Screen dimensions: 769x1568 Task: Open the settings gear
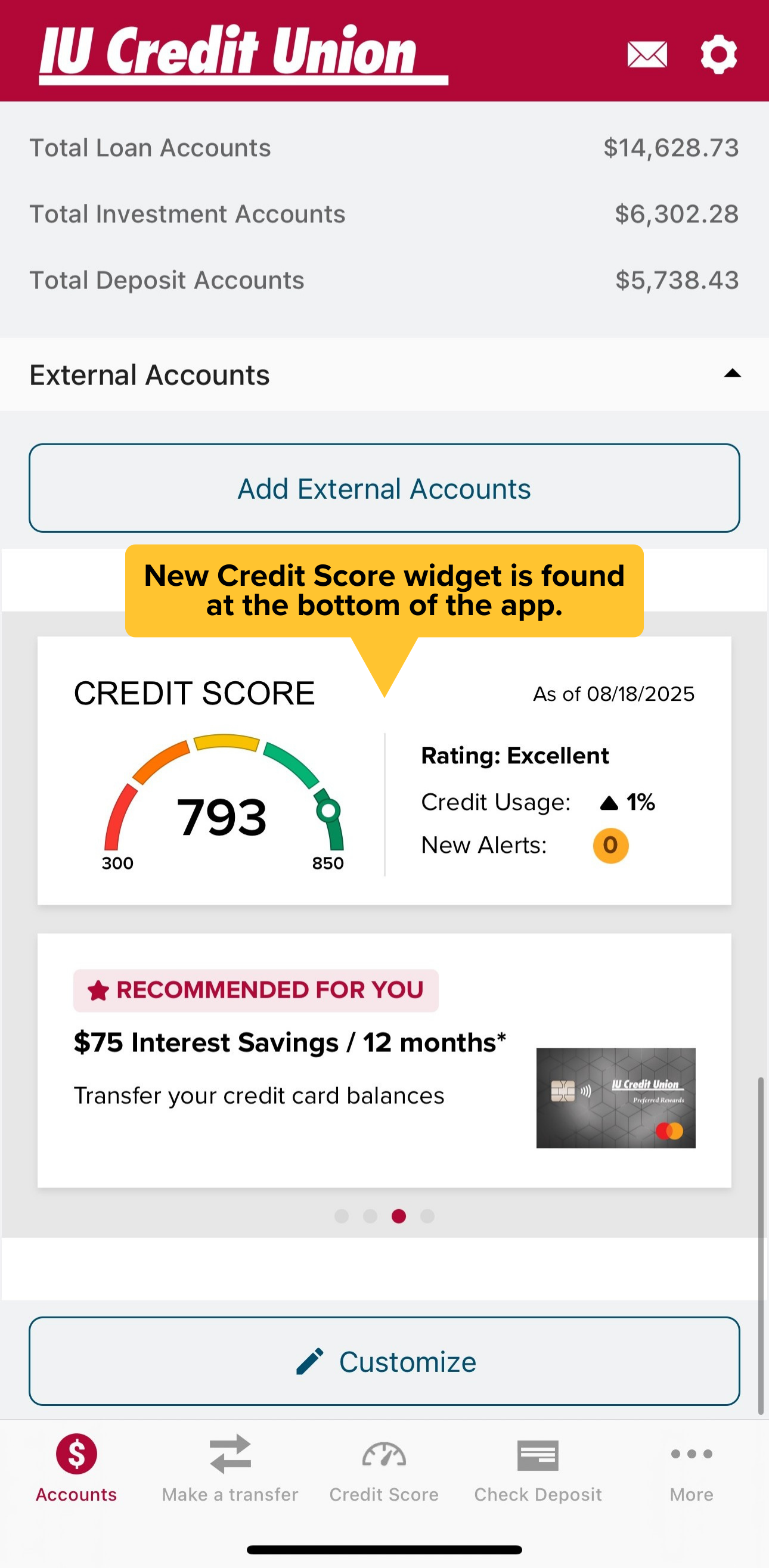(718, 55)
